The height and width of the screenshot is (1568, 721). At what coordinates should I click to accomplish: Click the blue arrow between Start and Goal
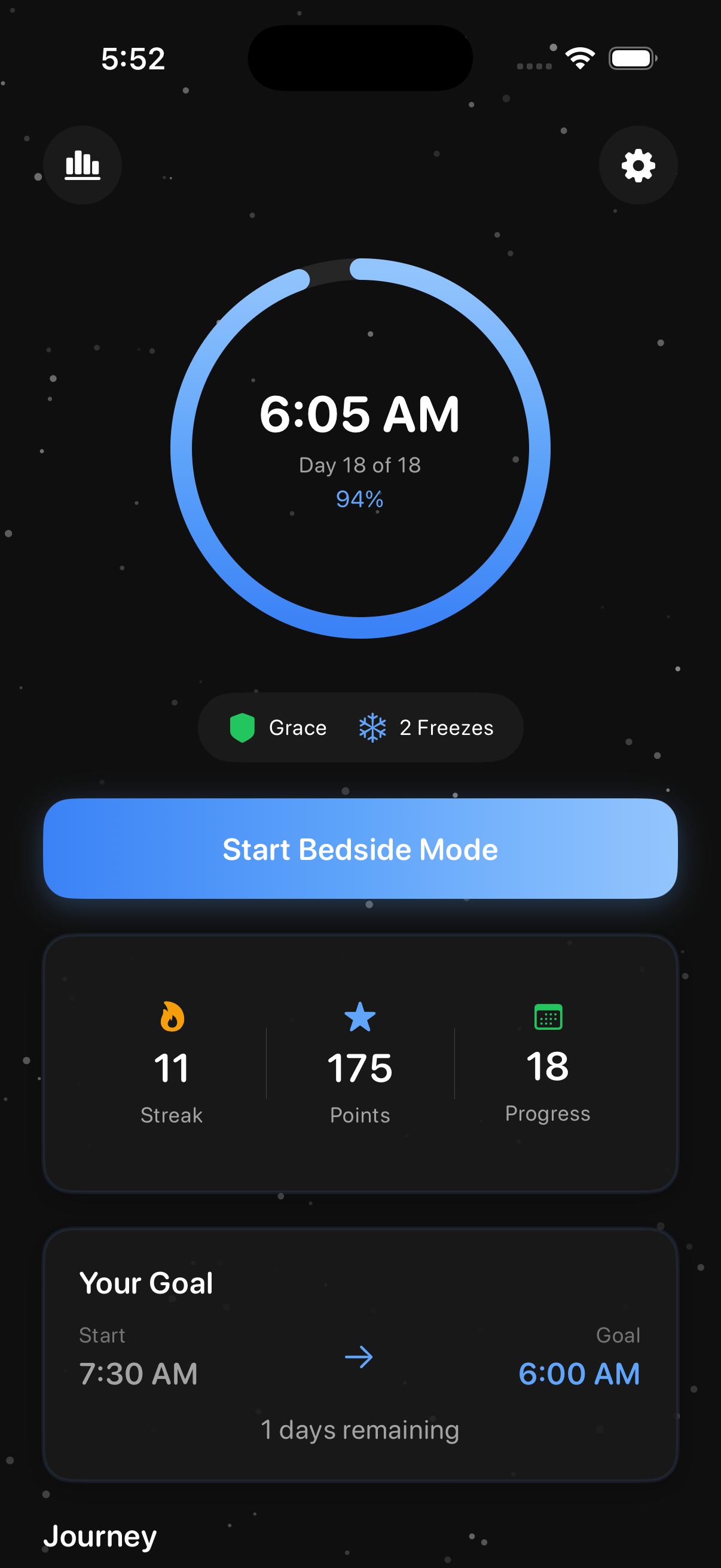[360, 1356]
